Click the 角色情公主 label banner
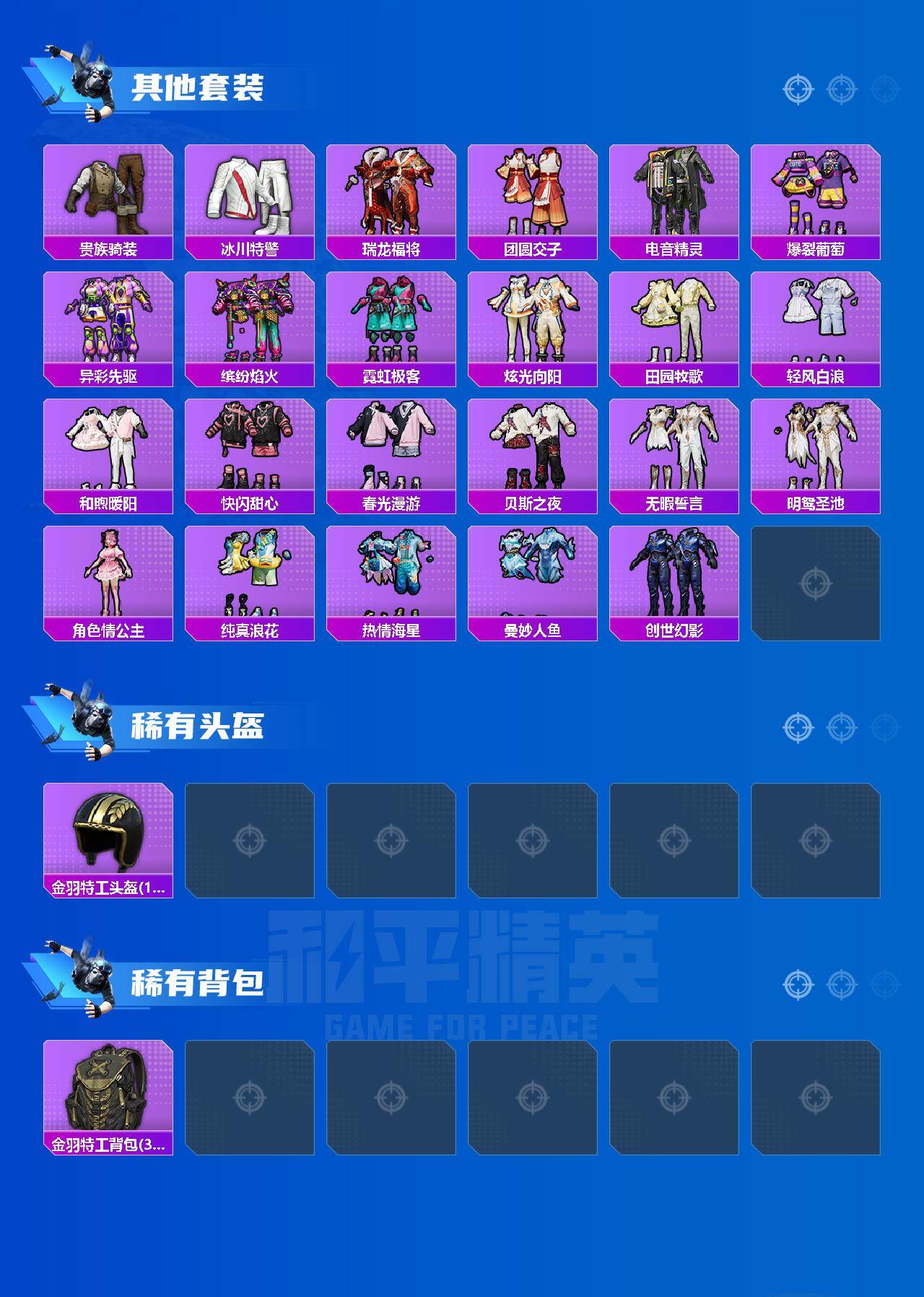924x1297 pixels. [108, 630]
